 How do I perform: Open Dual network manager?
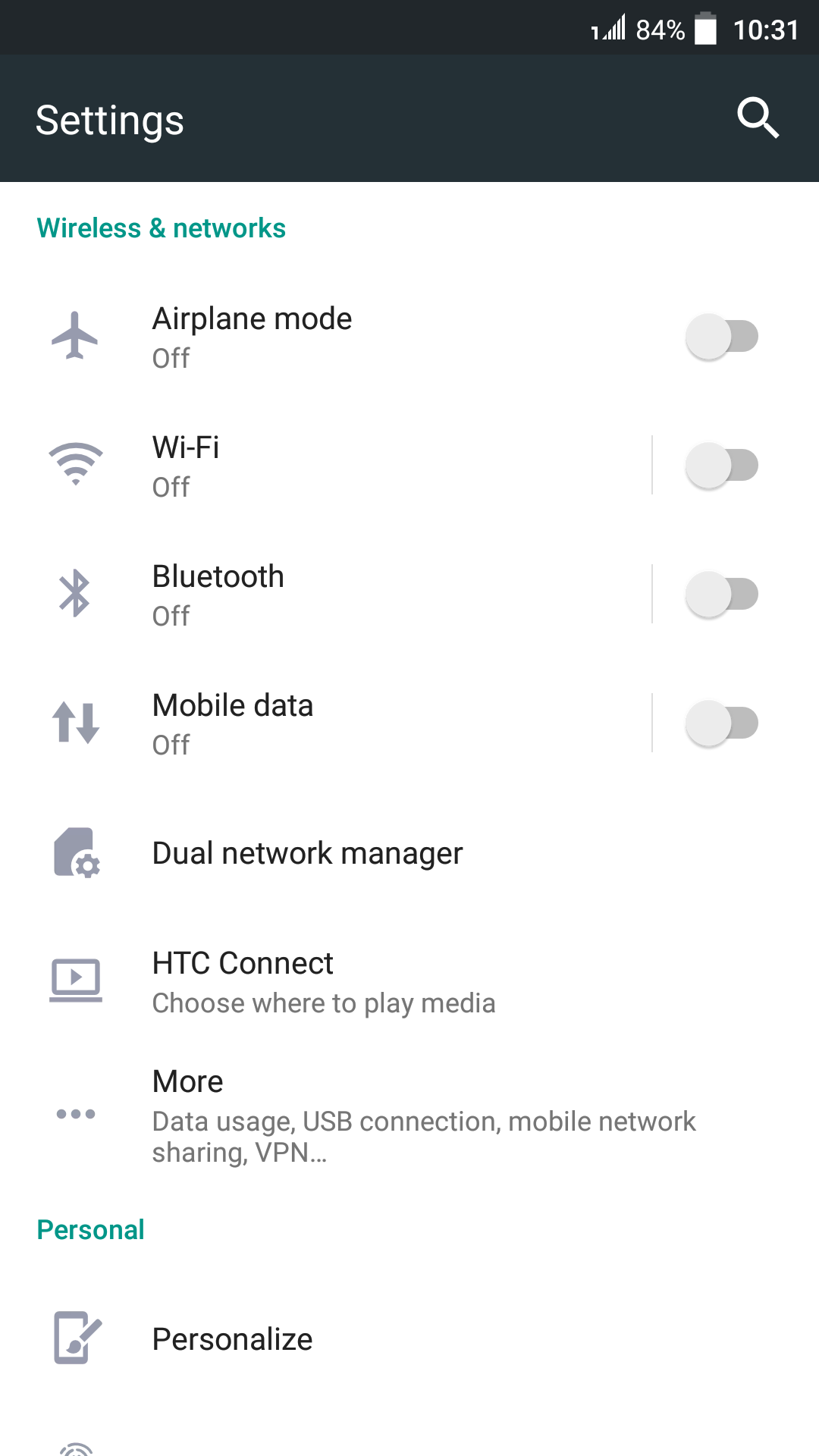point(409,853)
